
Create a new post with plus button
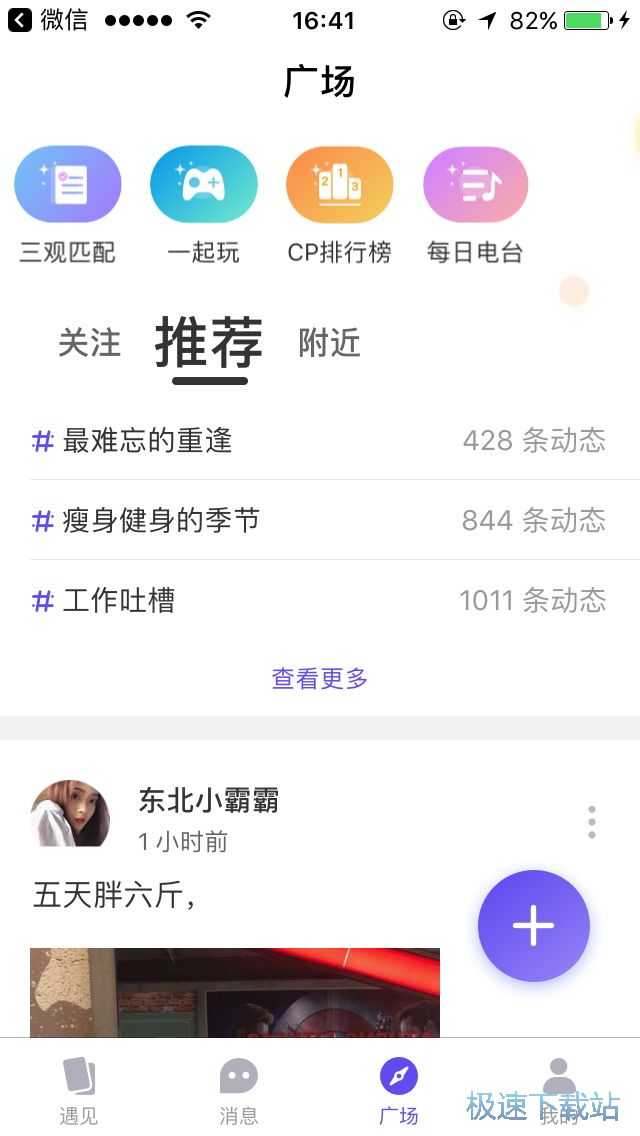[x=533, y=926]
